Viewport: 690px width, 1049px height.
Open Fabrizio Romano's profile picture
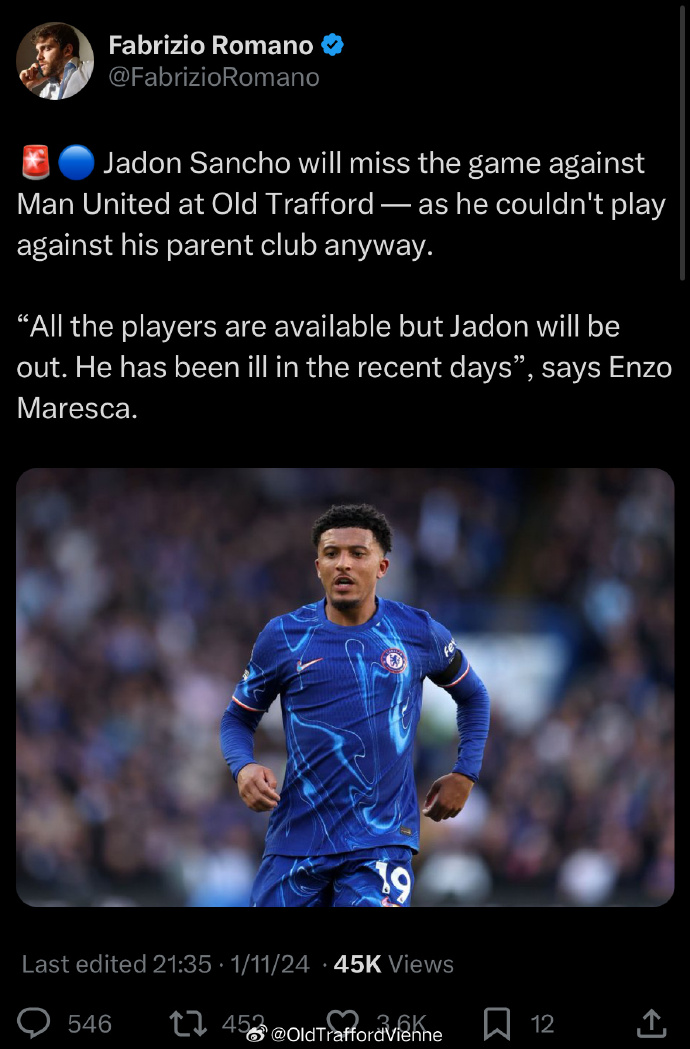[55, 62]
